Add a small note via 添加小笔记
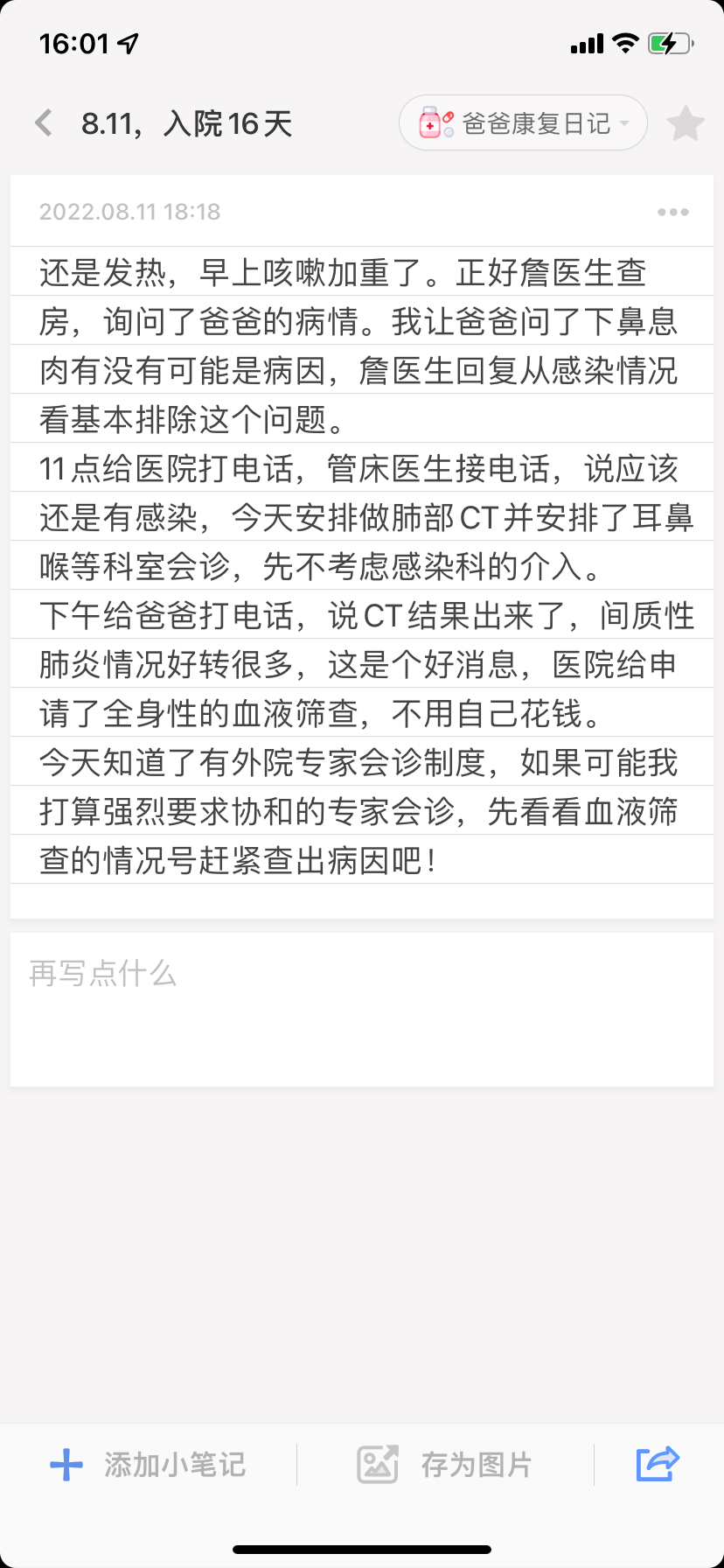Image resolution: width=724 pixels, height=1568 pixels. [149, 1465]
